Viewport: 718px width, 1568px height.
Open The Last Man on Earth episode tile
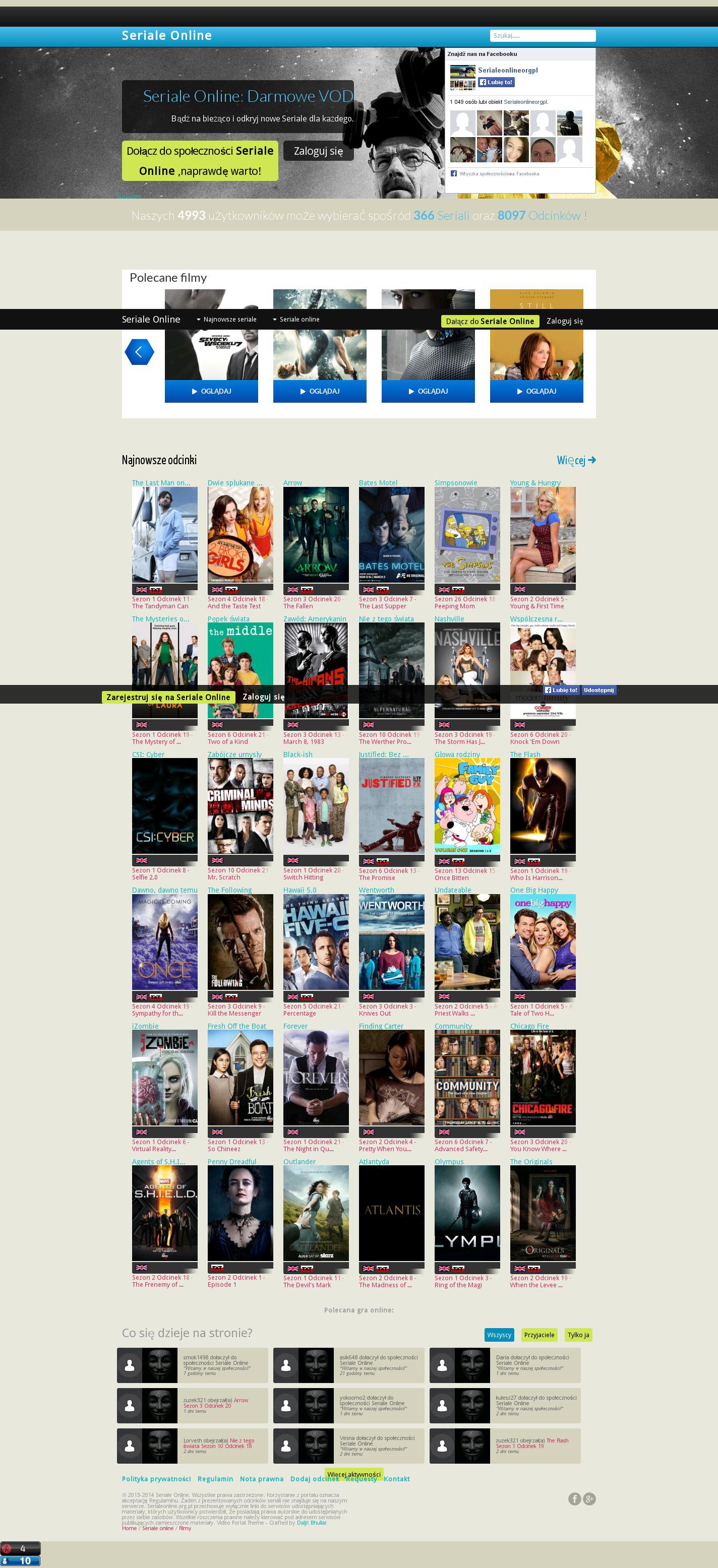coord(164,534)
